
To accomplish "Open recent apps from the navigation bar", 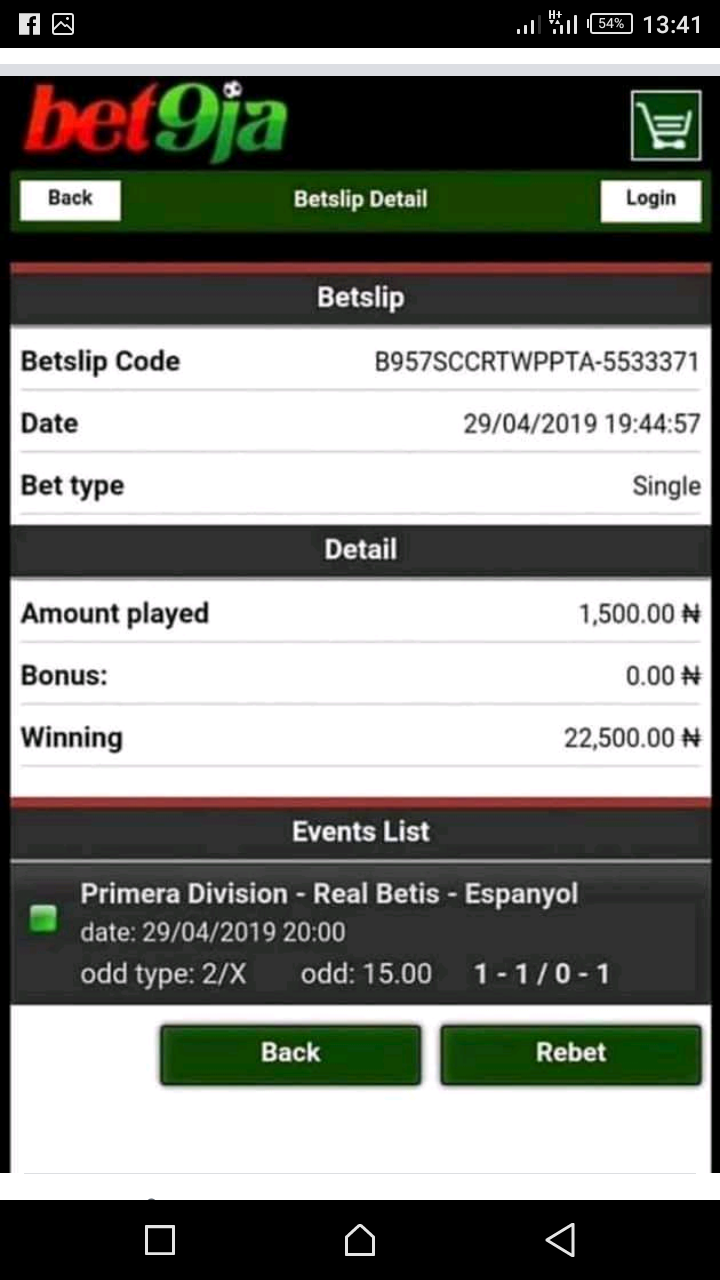I will [x=160, y=1240].
